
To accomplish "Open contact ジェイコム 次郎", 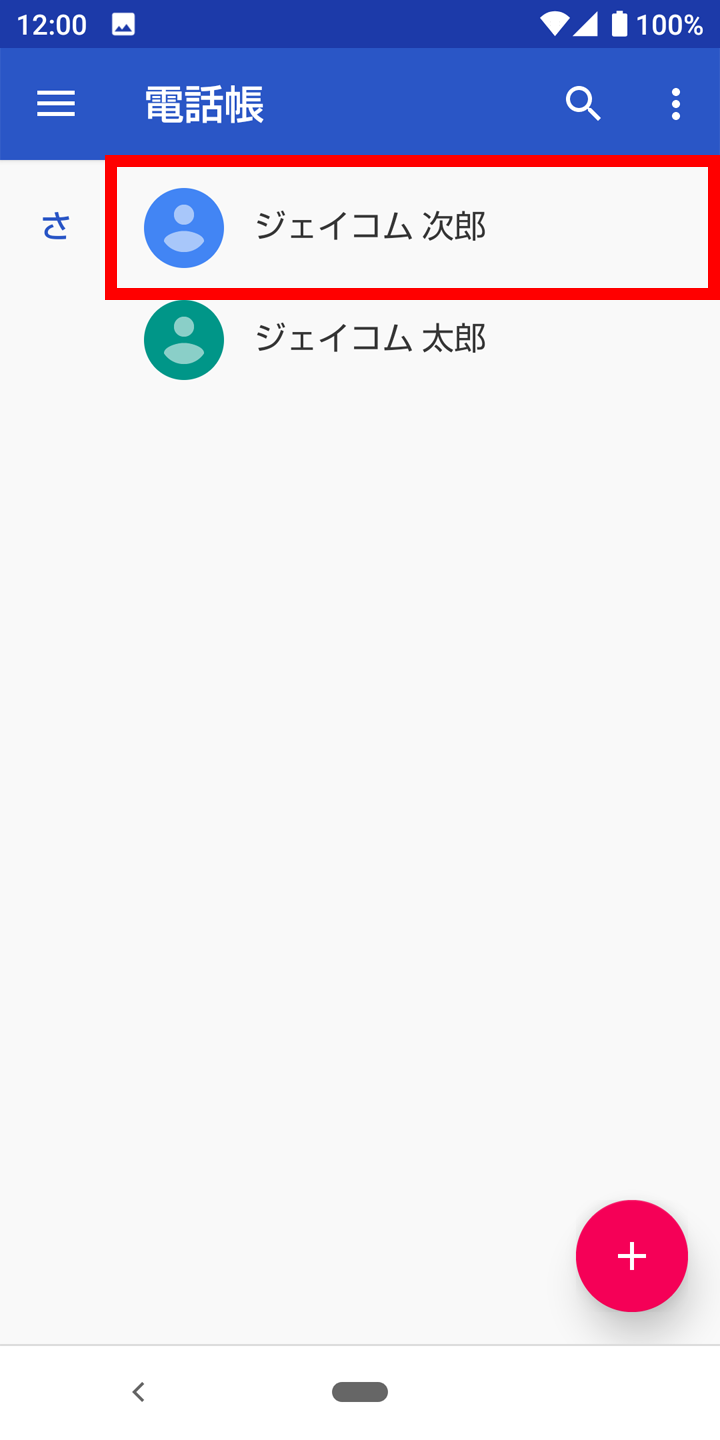I will [x=412, y=228].
